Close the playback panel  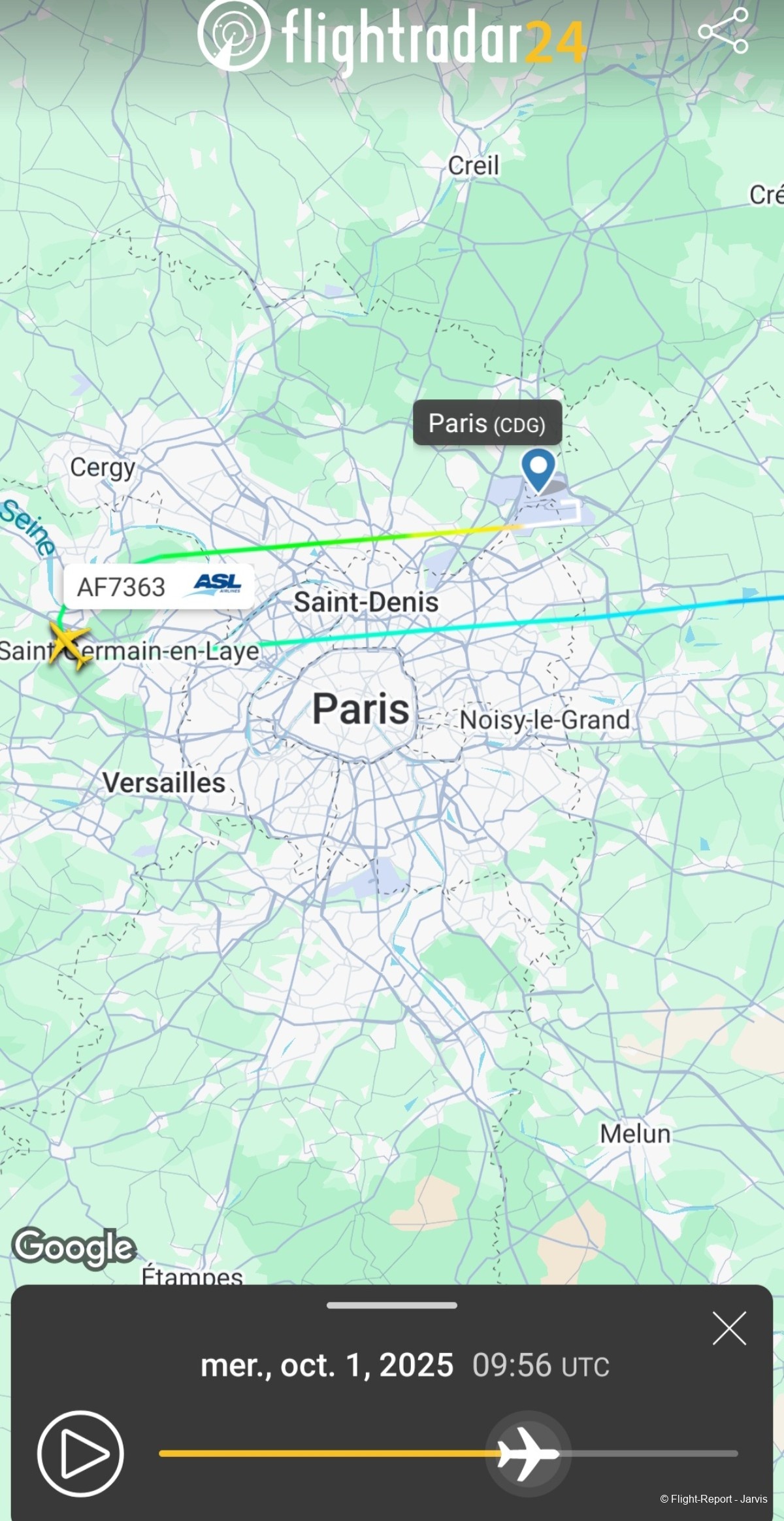tap(729, 1328)
